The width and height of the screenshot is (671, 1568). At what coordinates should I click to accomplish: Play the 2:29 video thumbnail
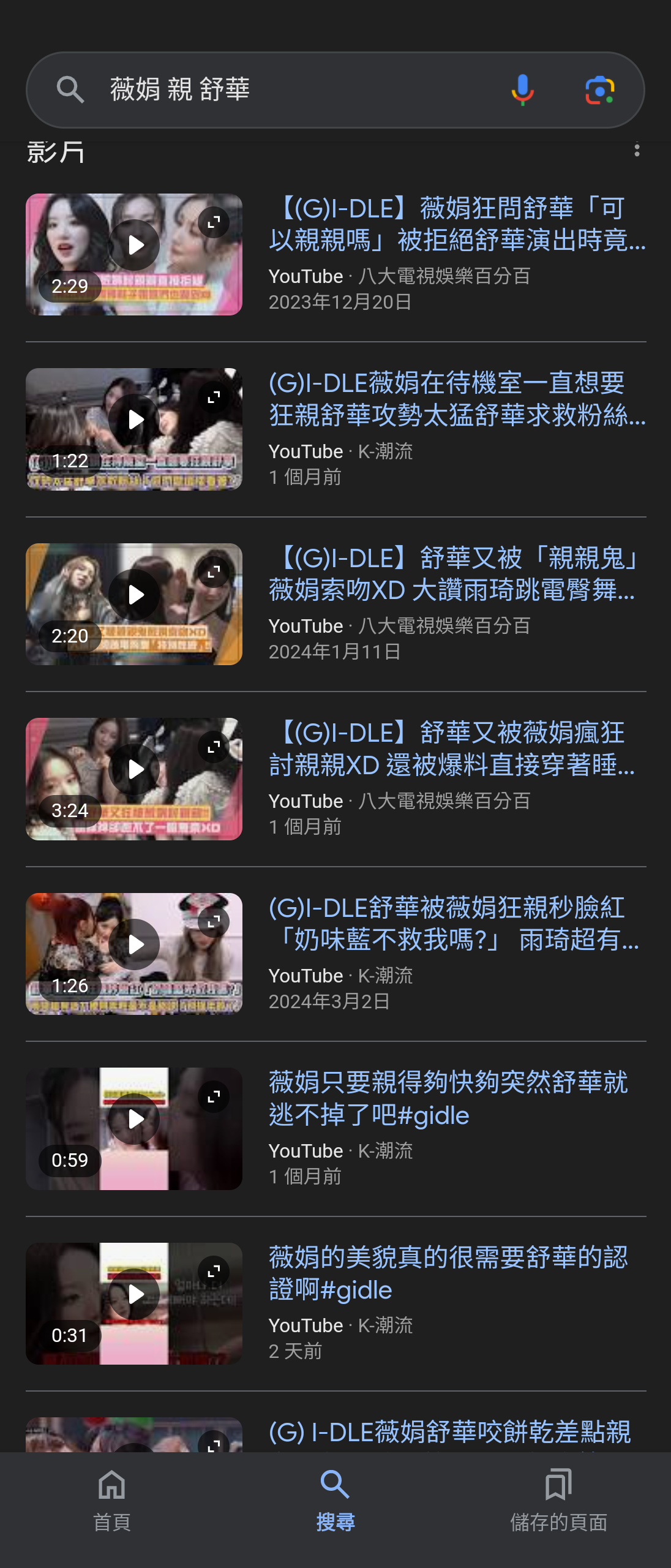point(134,245)
